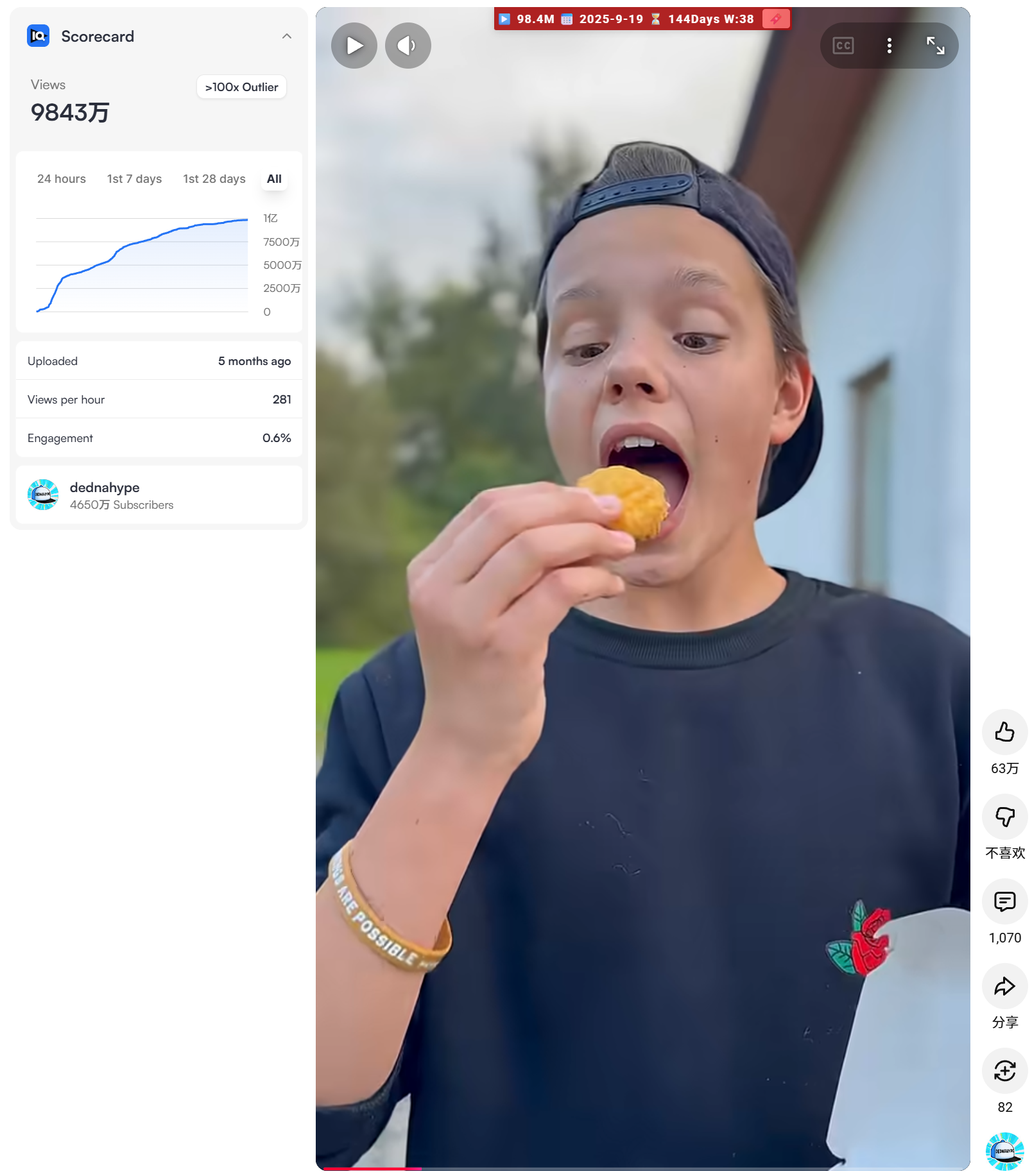1032x1176 pixels.
Task: Share this Short
Action: 1004,986
